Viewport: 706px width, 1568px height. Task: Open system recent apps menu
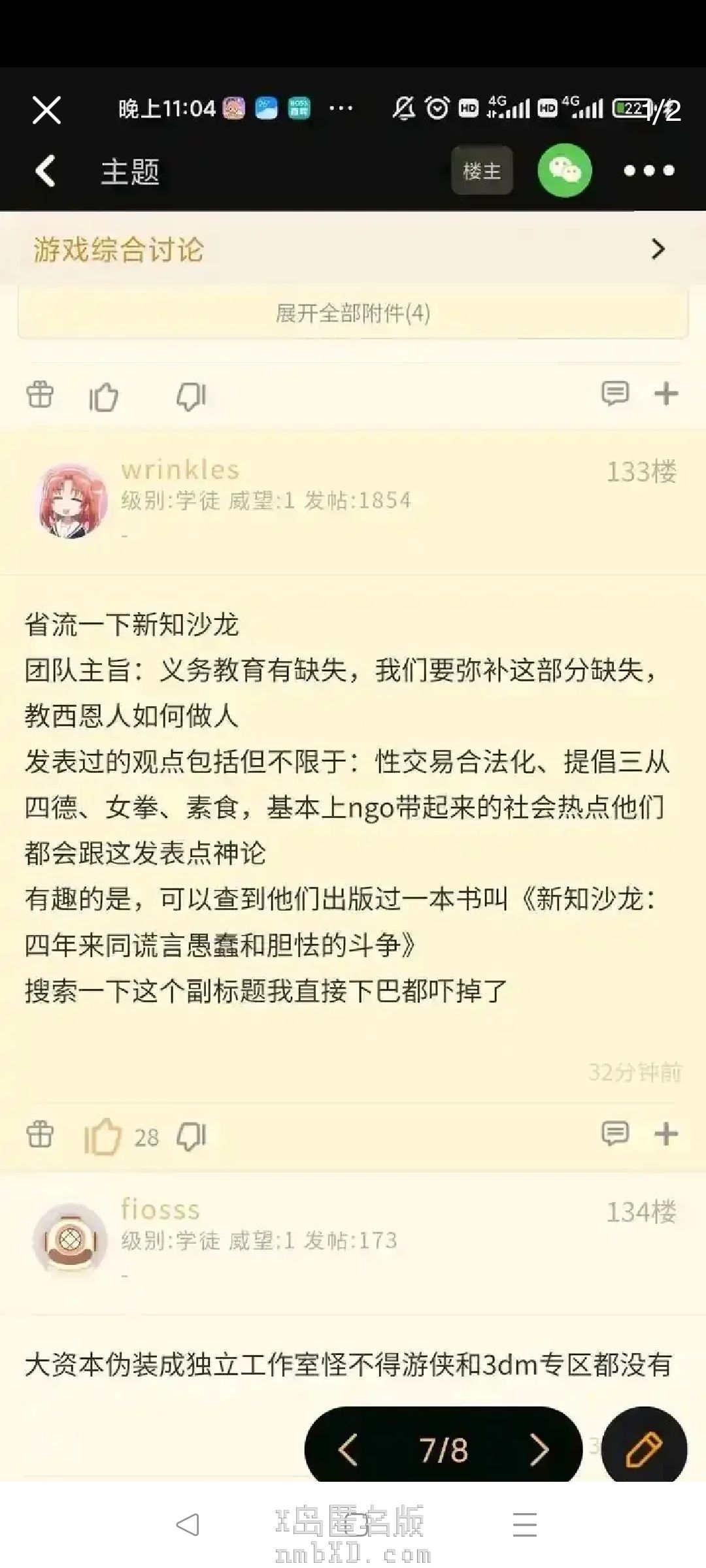[524, 1525]
